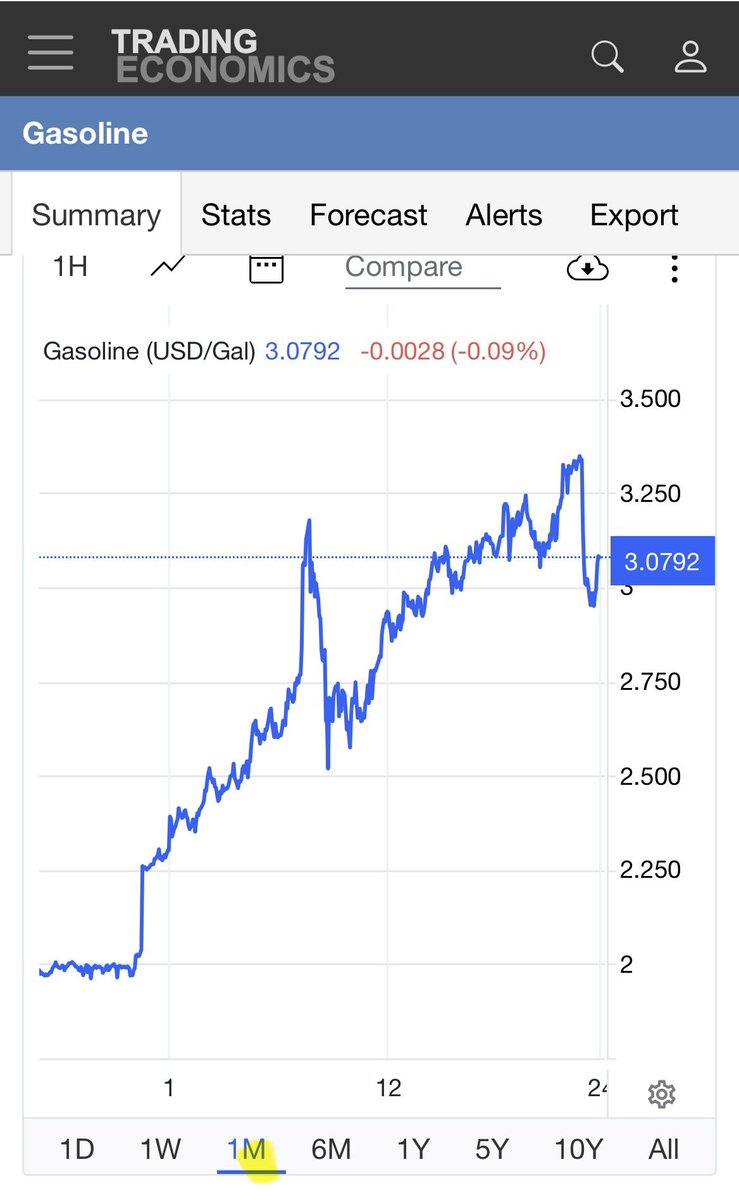Change the 1H chart interval
This screenshot has width=739, height=1200.
tap(70, 267)
